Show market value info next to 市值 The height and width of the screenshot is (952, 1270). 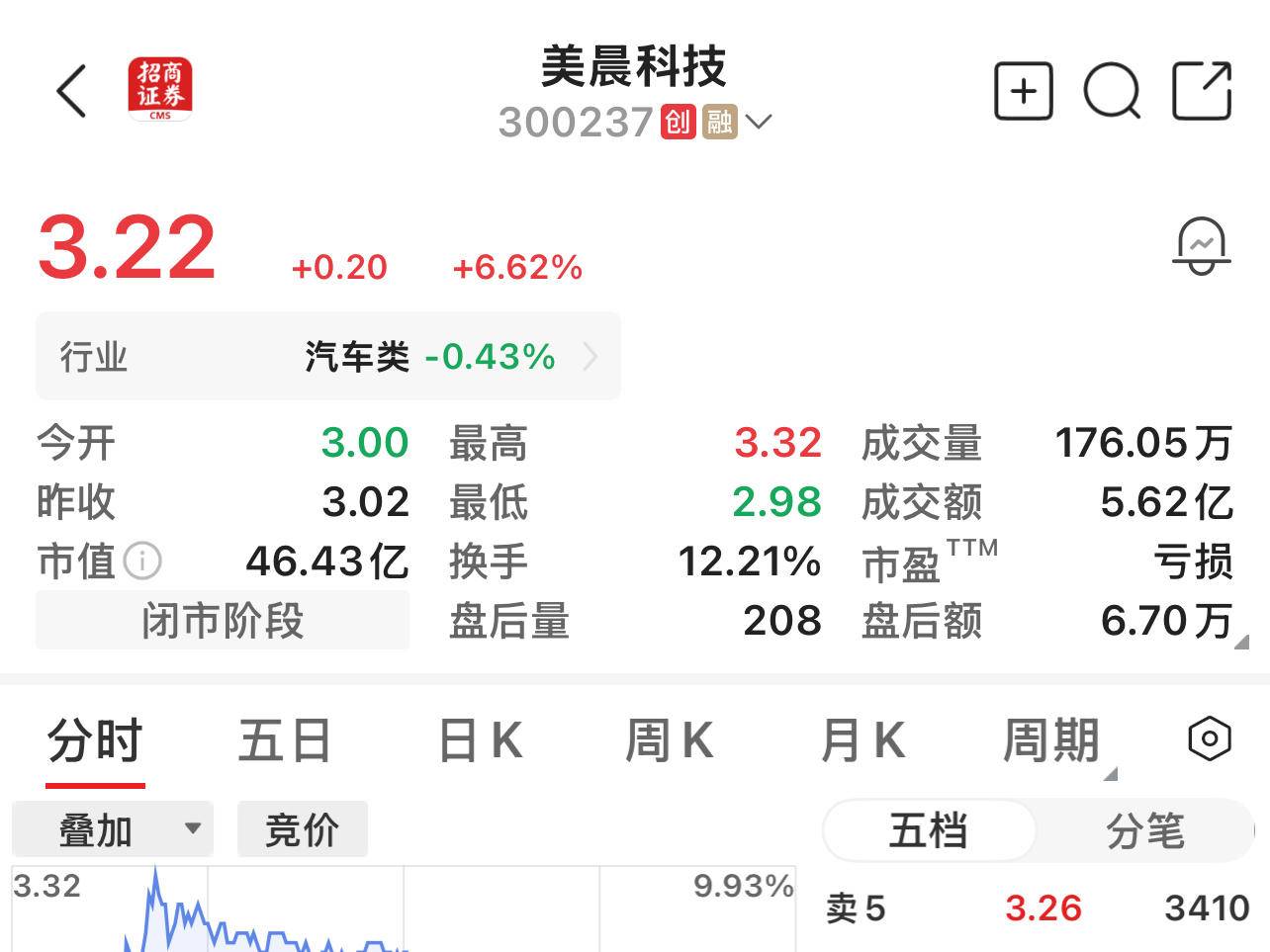coord(143,562)
